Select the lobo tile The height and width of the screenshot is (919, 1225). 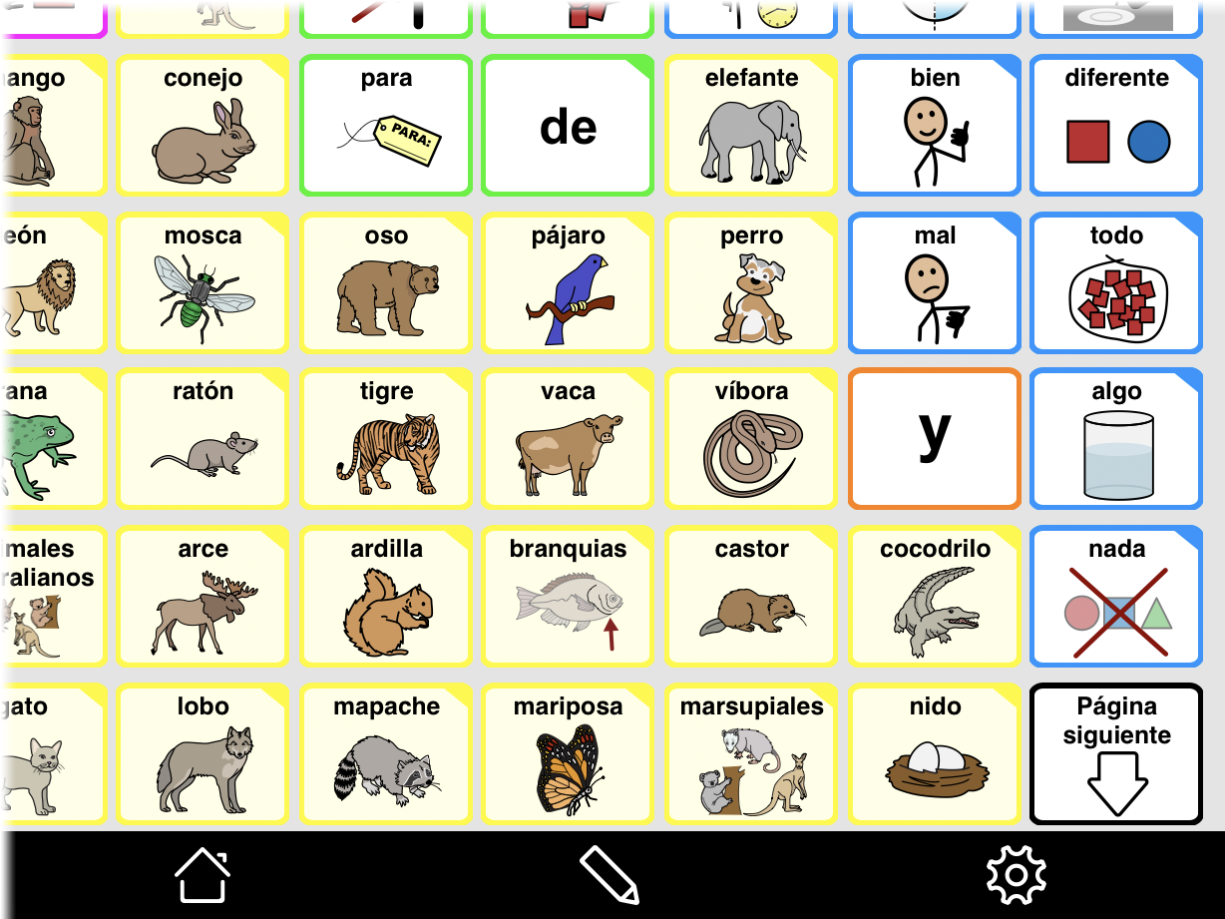203,754
